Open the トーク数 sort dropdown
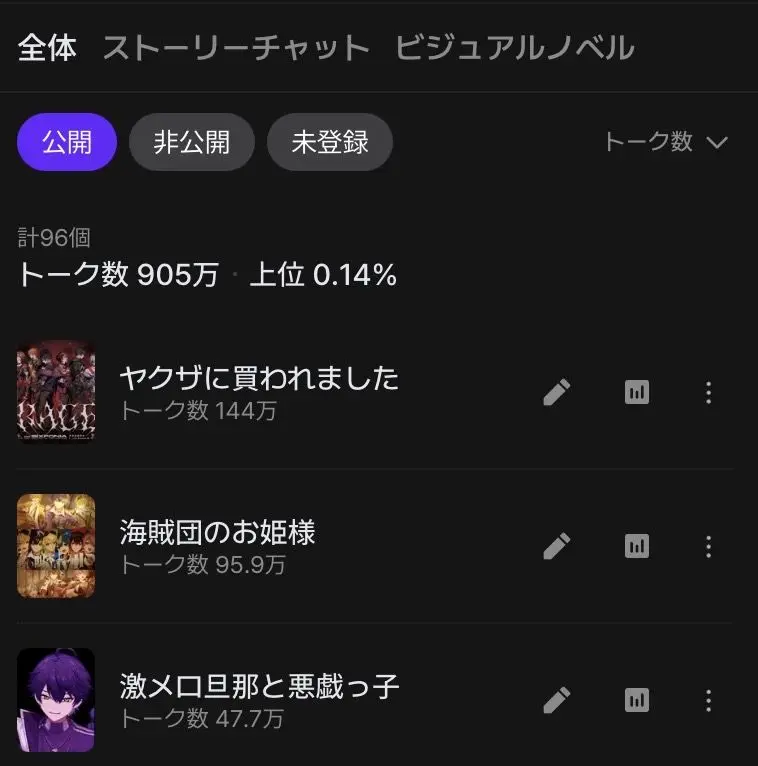Image resolution: width=758 pixels, height=766 pixels. click(667, 142)
